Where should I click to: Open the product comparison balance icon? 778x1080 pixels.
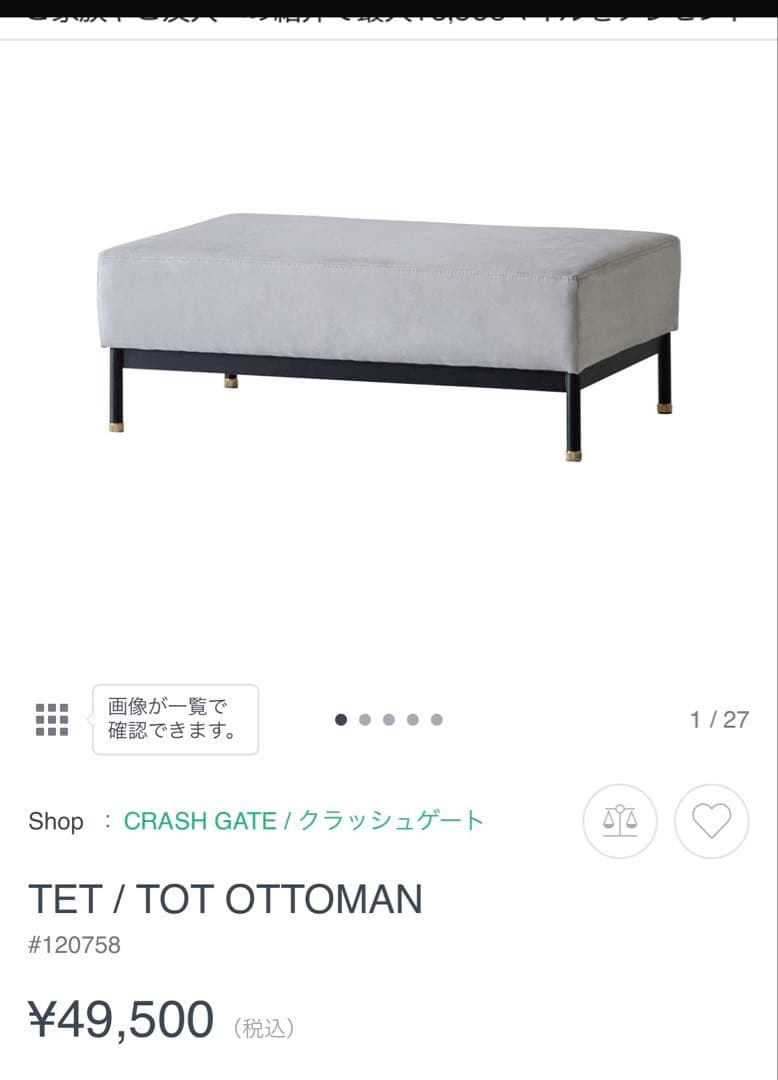tap(619, 822)
